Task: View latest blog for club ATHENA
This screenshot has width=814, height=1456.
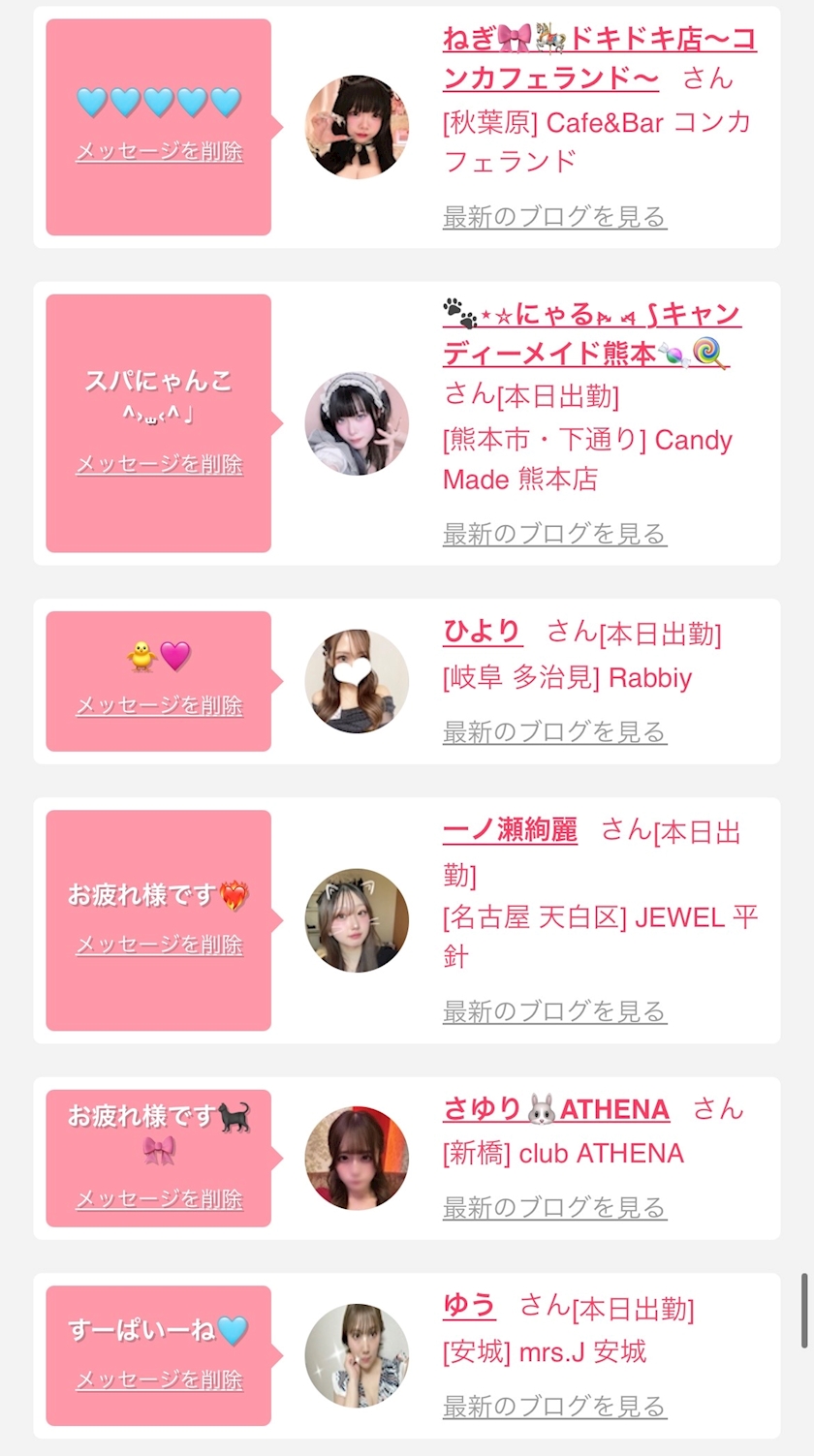Action: (x=554, y=1207)
